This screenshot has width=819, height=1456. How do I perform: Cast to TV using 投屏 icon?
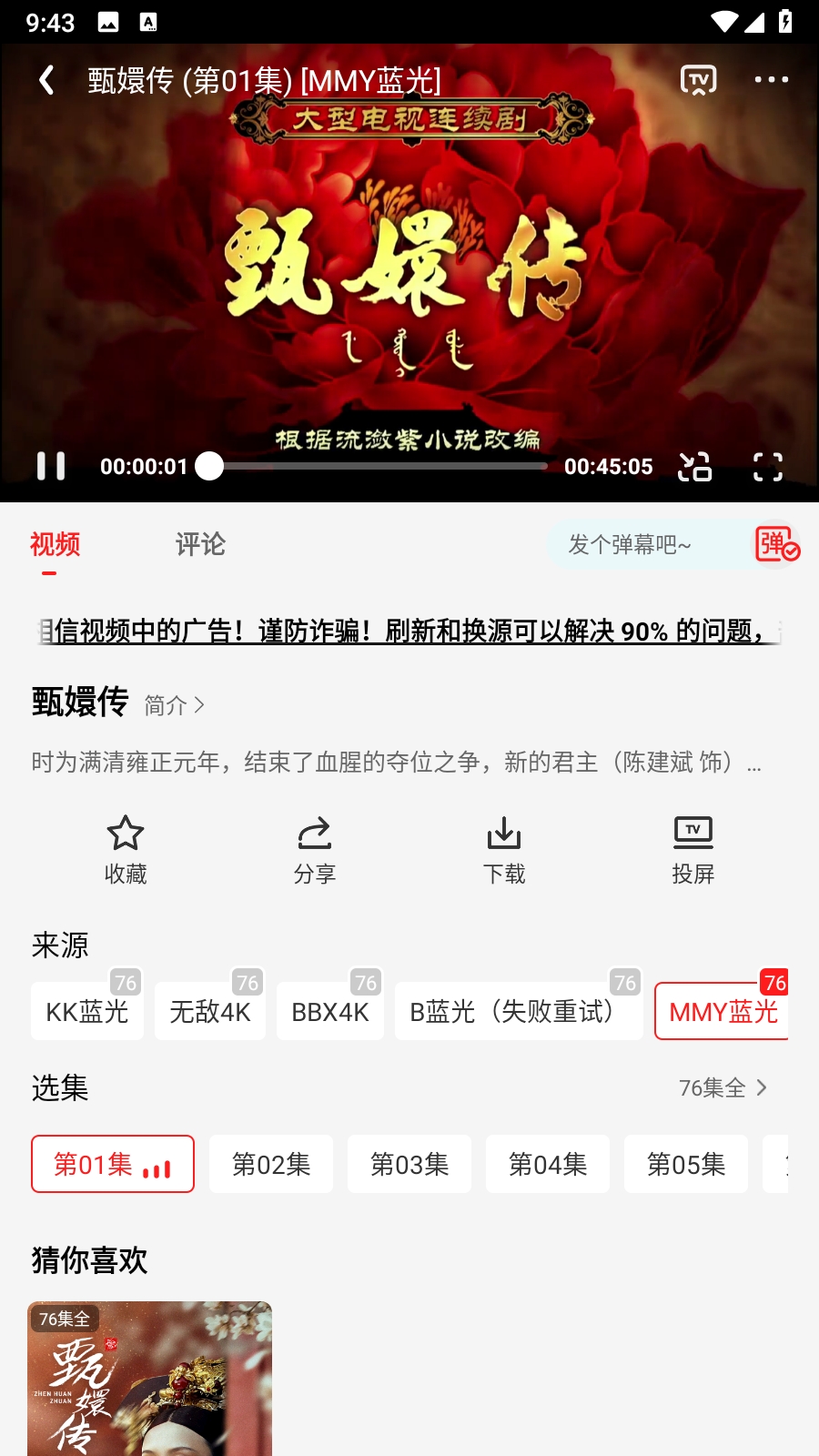coord(693,848)
